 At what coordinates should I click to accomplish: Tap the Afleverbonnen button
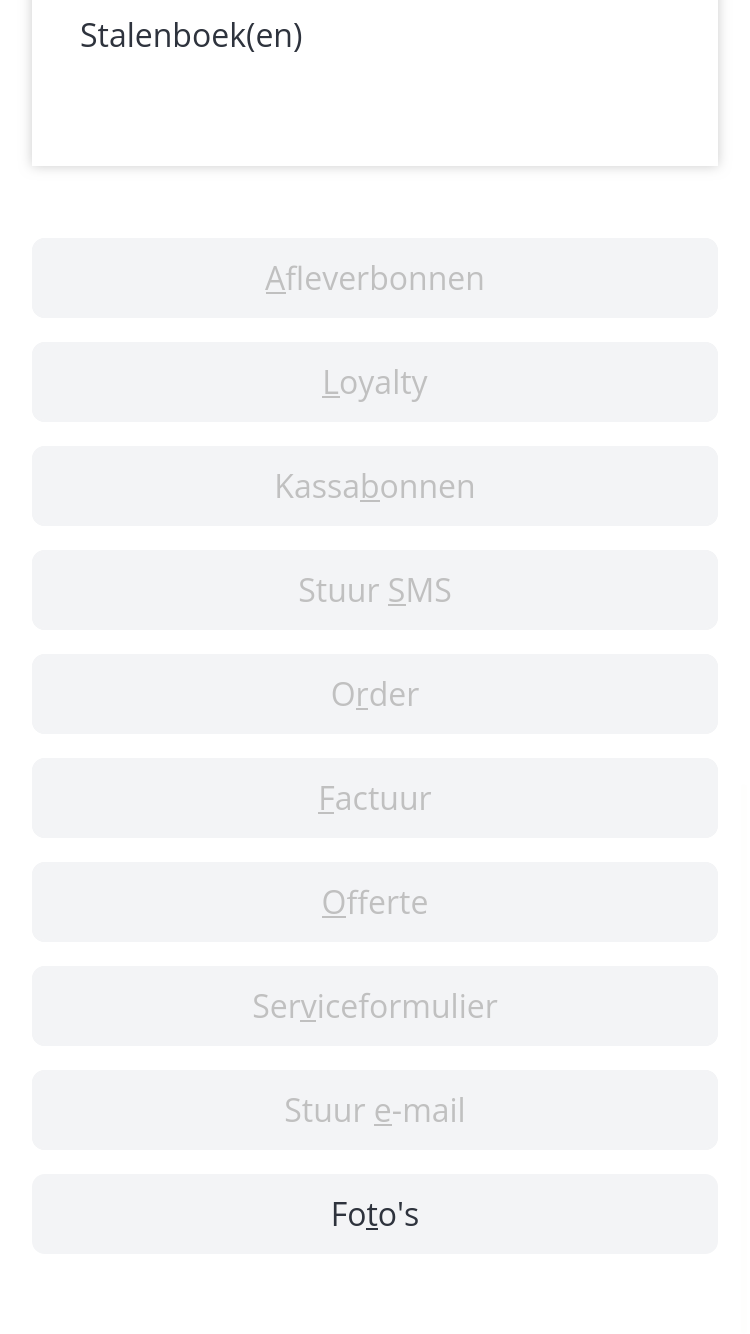coord(375,278)
